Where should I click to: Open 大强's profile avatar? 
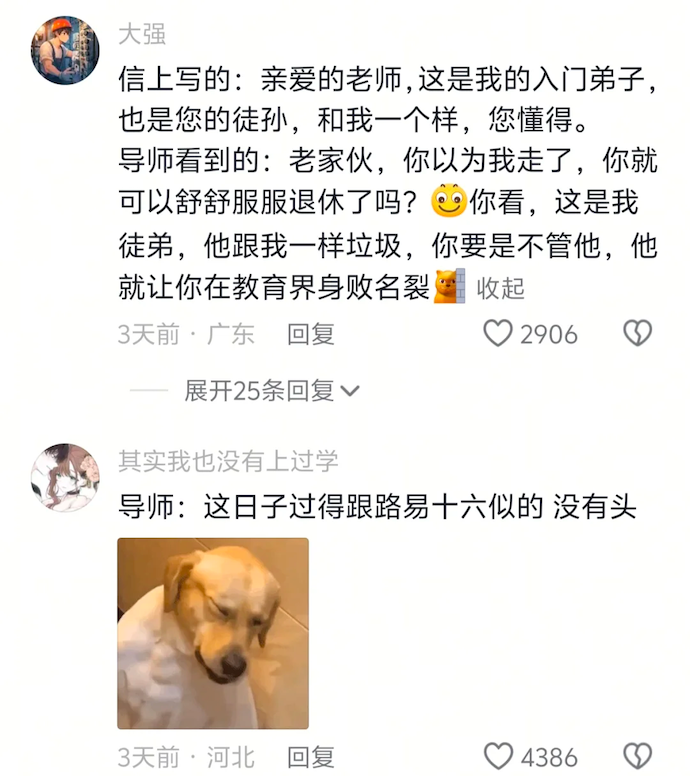point(65,50)
